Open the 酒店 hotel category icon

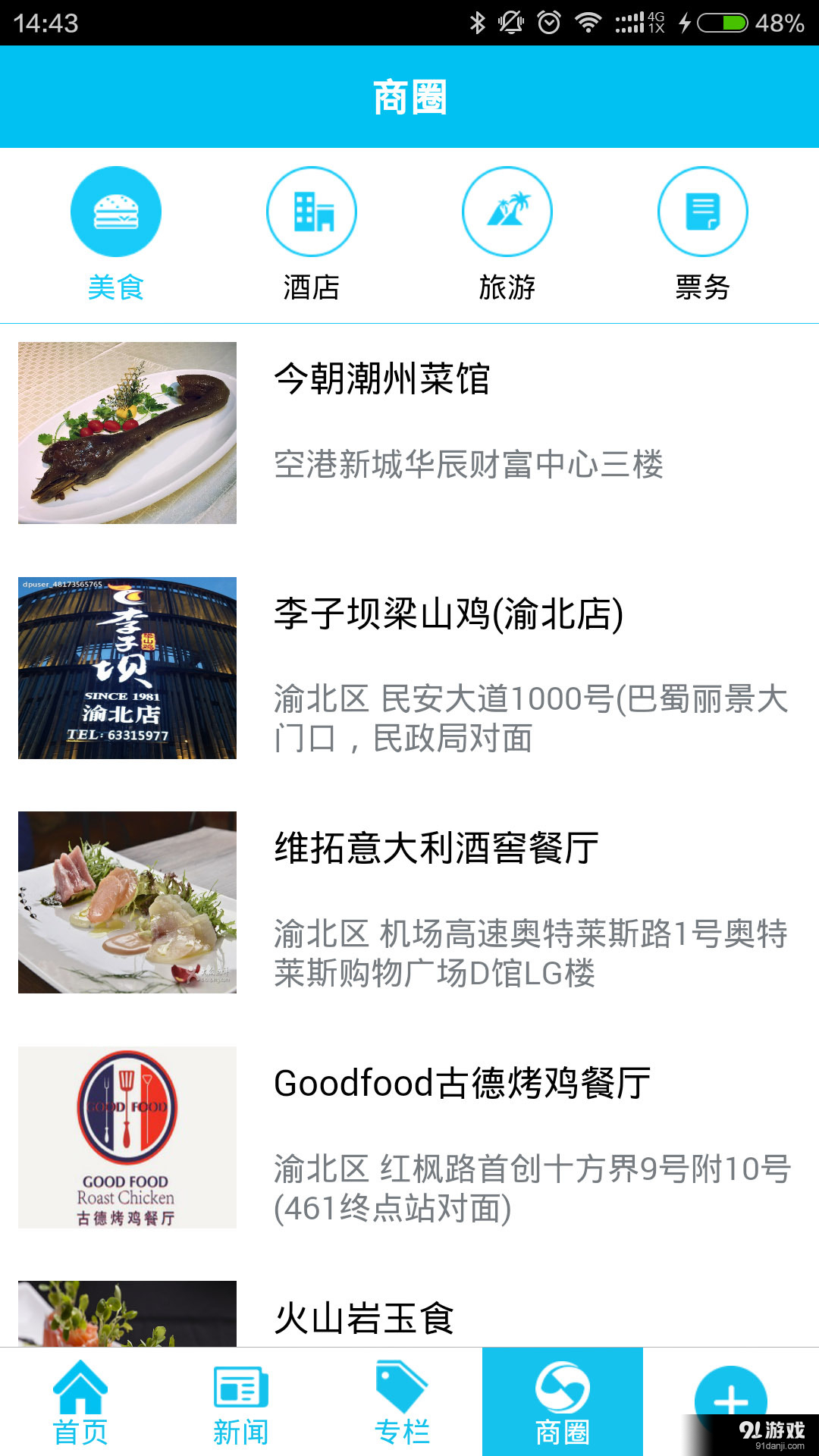(312, 212)
